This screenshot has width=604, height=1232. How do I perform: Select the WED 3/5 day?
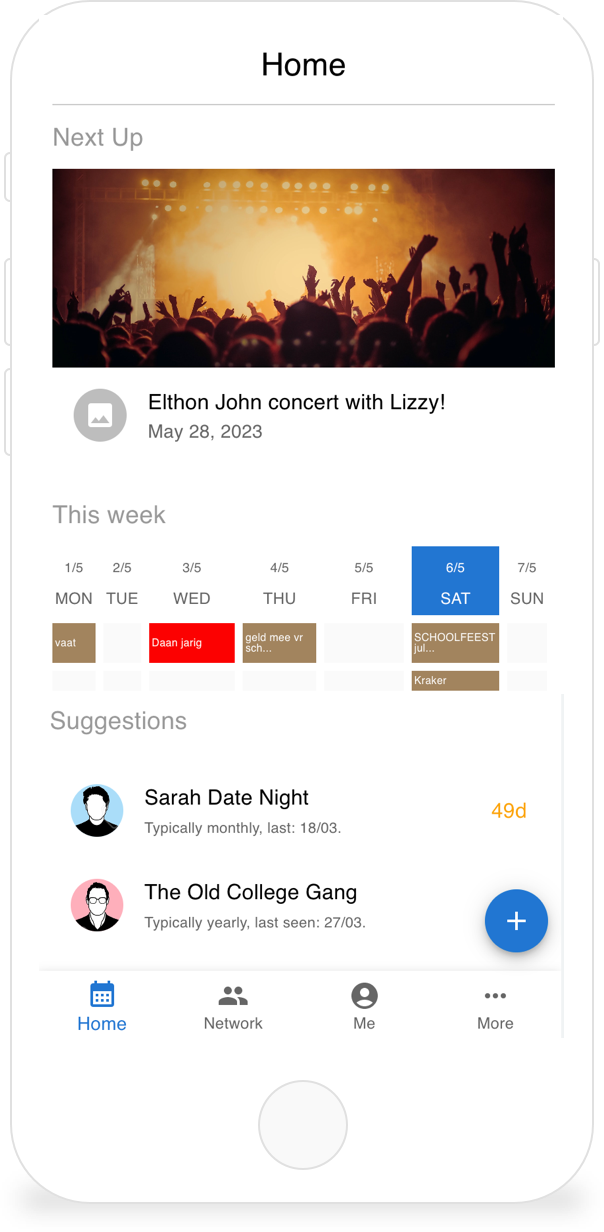point(191,583)
